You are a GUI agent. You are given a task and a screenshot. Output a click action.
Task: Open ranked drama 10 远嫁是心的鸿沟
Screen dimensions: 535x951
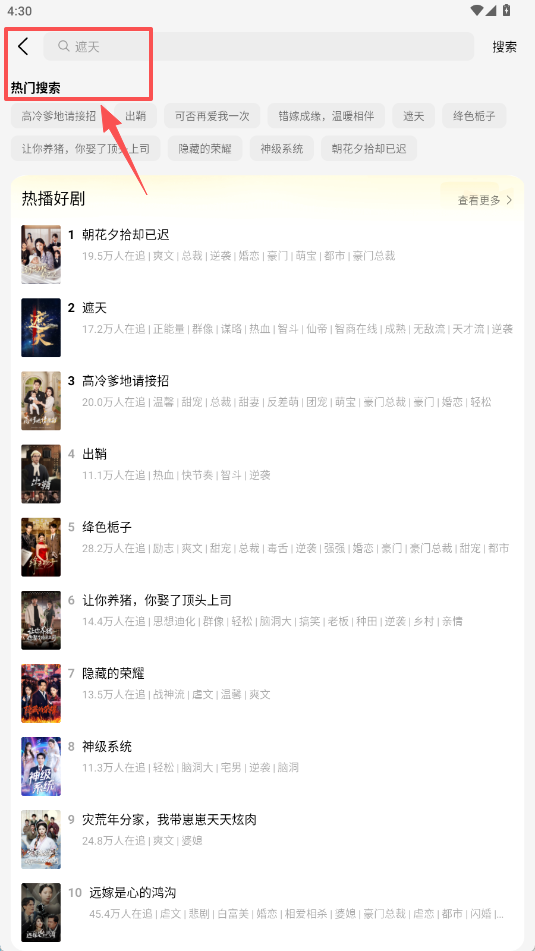point(268,912)
